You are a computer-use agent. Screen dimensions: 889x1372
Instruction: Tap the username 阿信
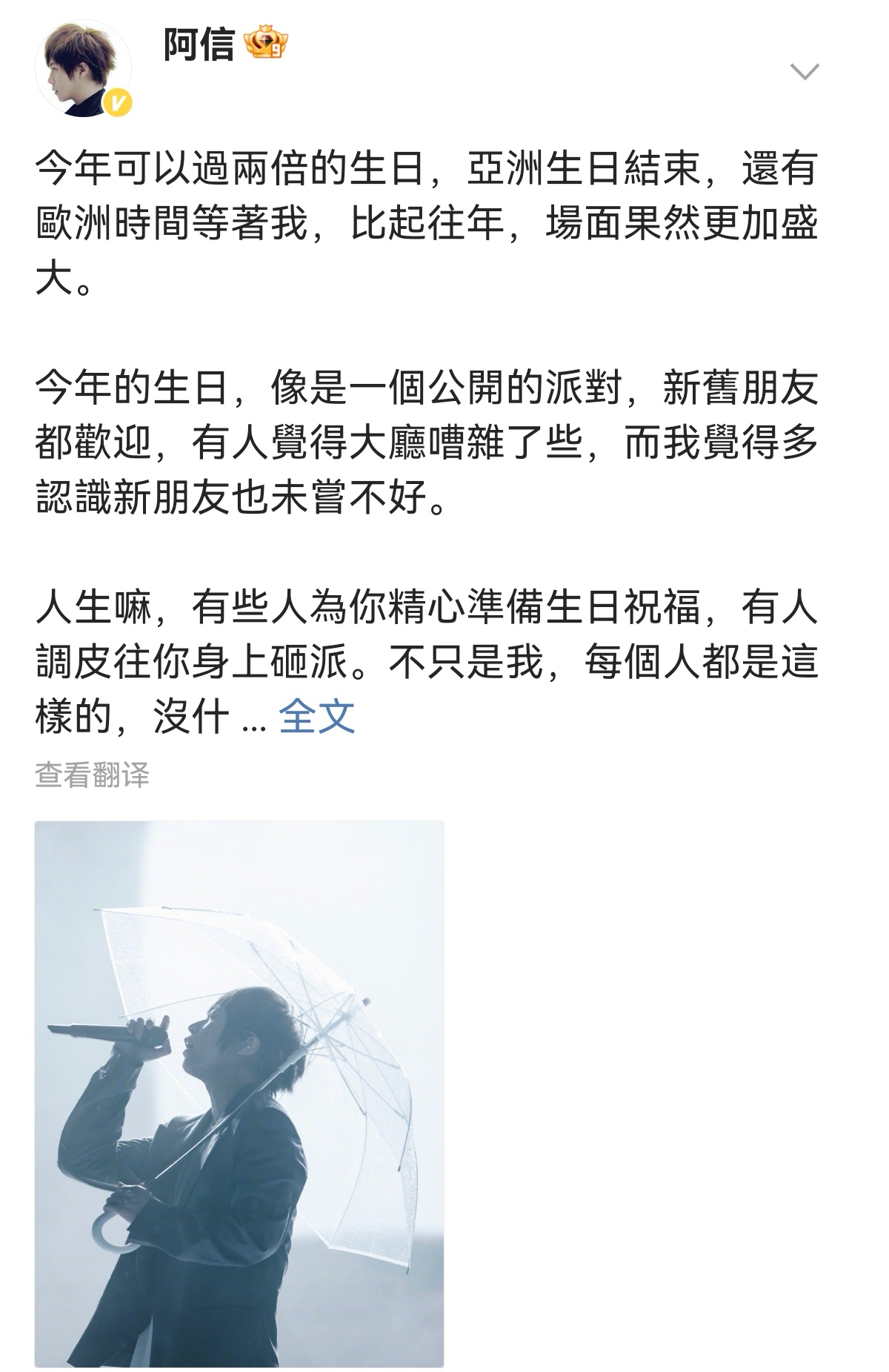click(198, 46)
